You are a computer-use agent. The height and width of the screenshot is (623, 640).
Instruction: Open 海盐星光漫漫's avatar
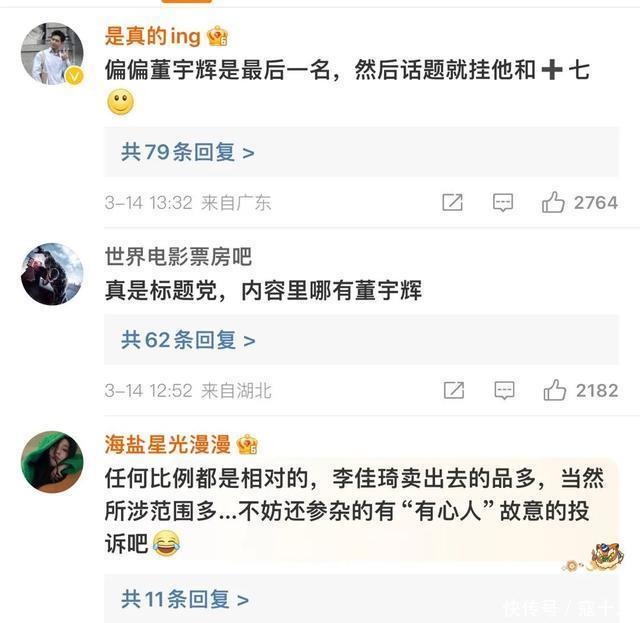coord(52,462)
